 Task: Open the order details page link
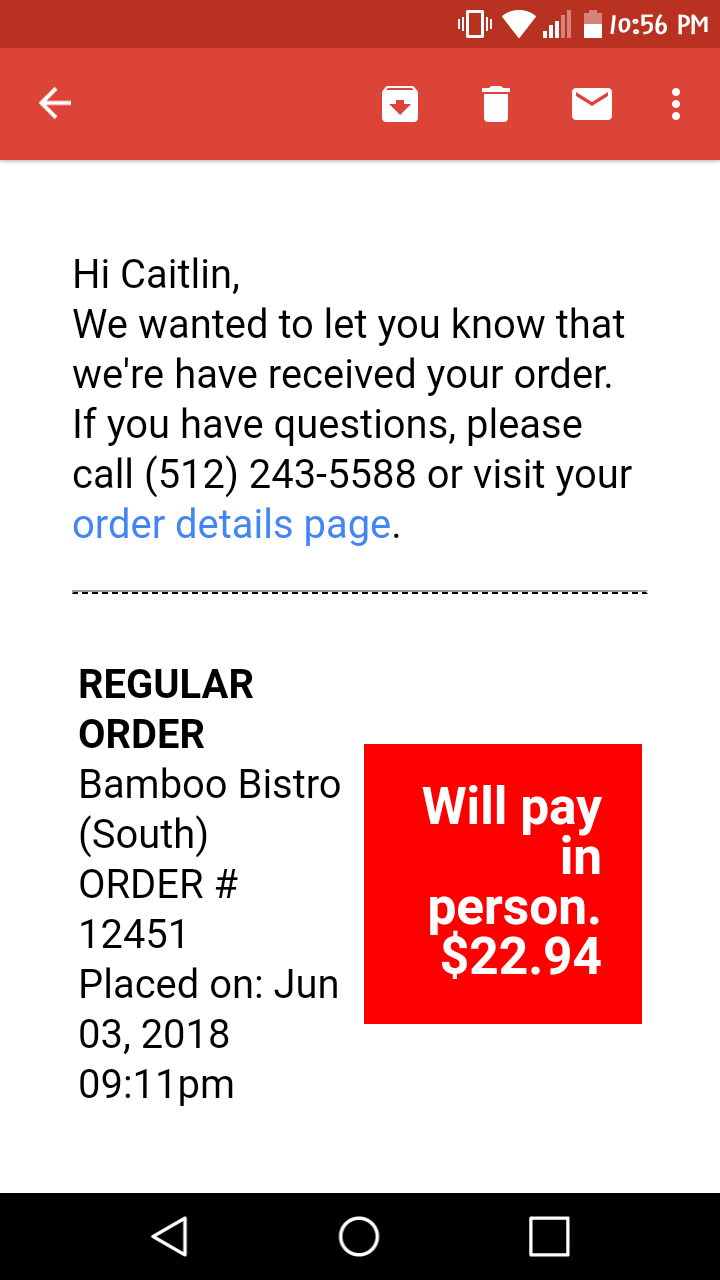[x=231, y=525]
